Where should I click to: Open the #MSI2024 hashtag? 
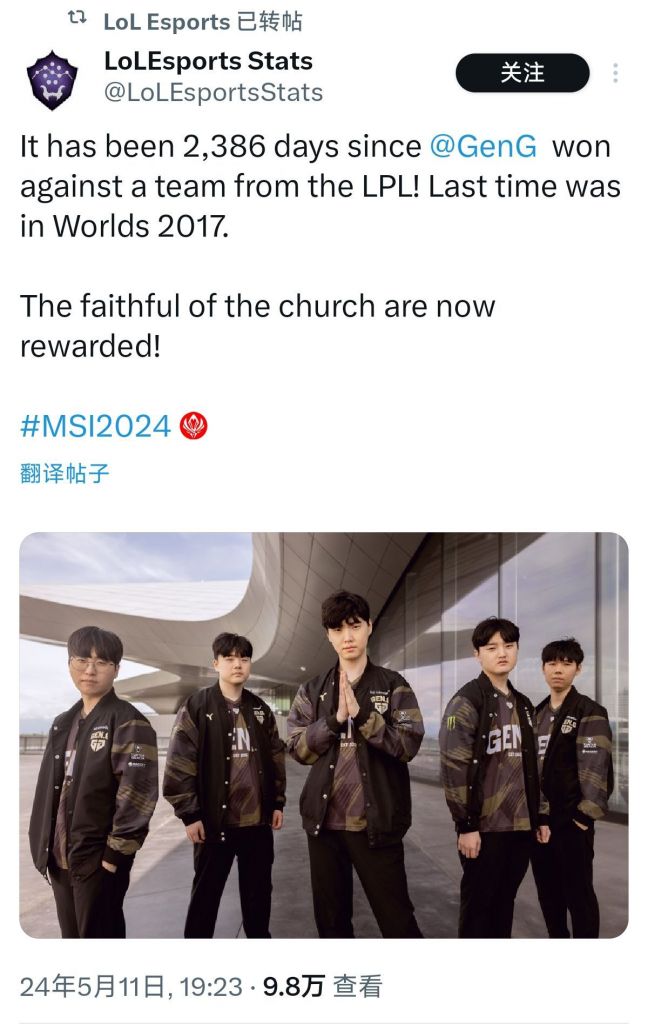pyautogui.click(x=96, y=426)
